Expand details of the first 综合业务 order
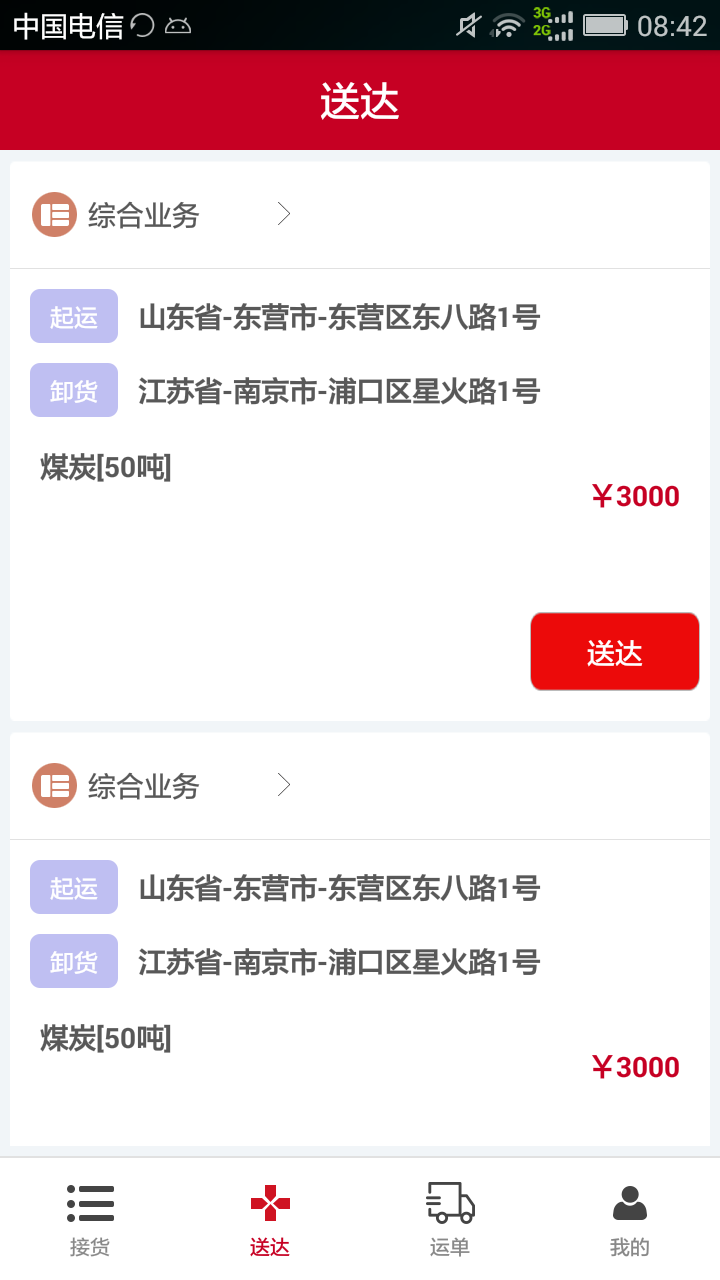Image resolution: width=720 pixels, height=1280 pixels. pyautogui.click(x=283, y=213)
